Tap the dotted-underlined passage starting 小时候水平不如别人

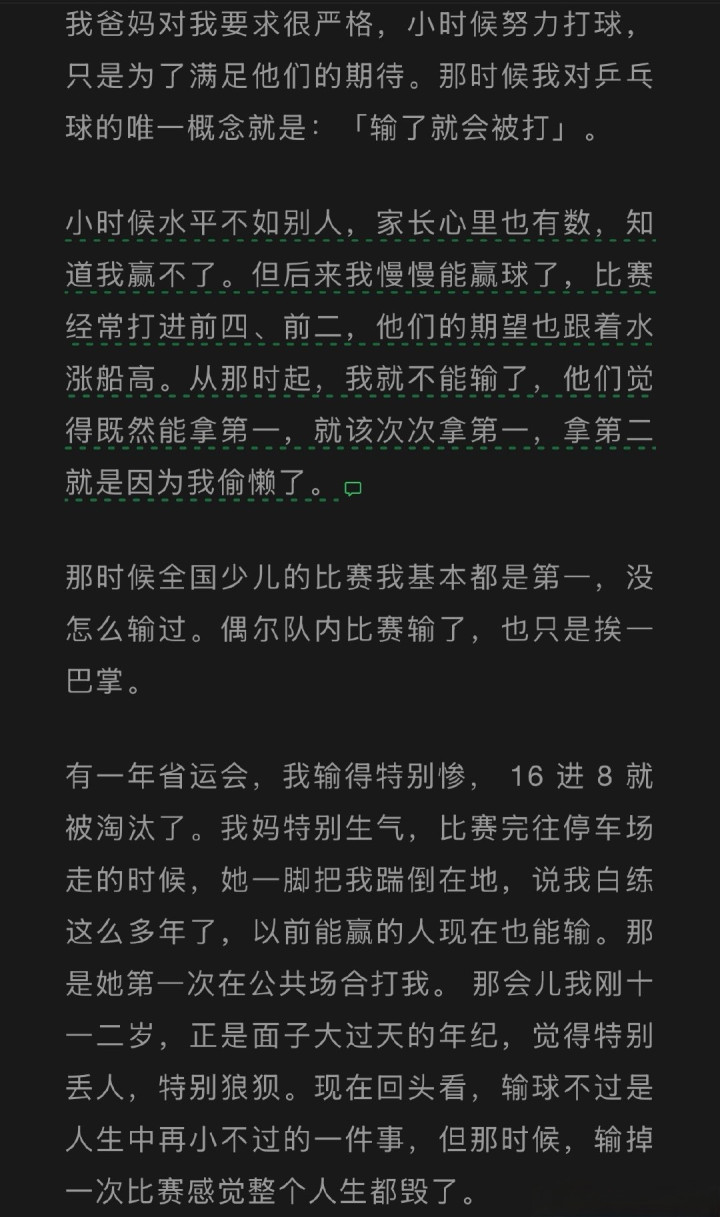pos(360,355)
